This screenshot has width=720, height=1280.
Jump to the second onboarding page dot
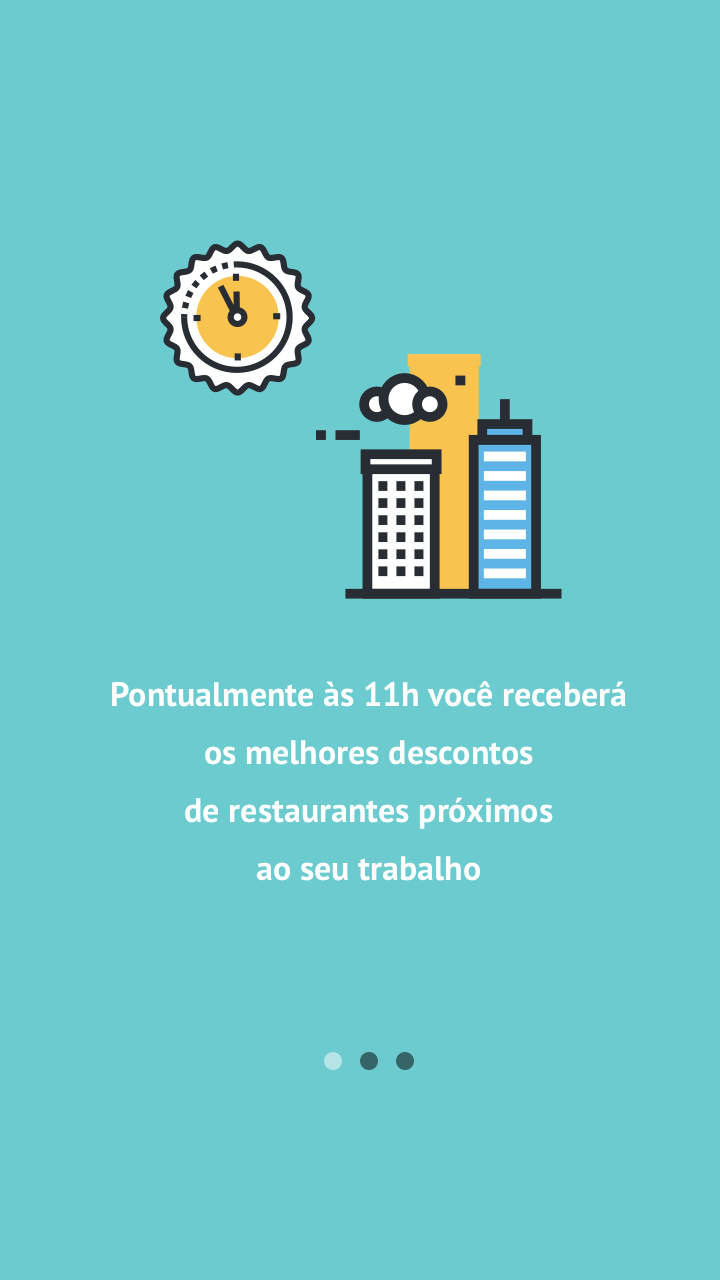click(369, 1061)
